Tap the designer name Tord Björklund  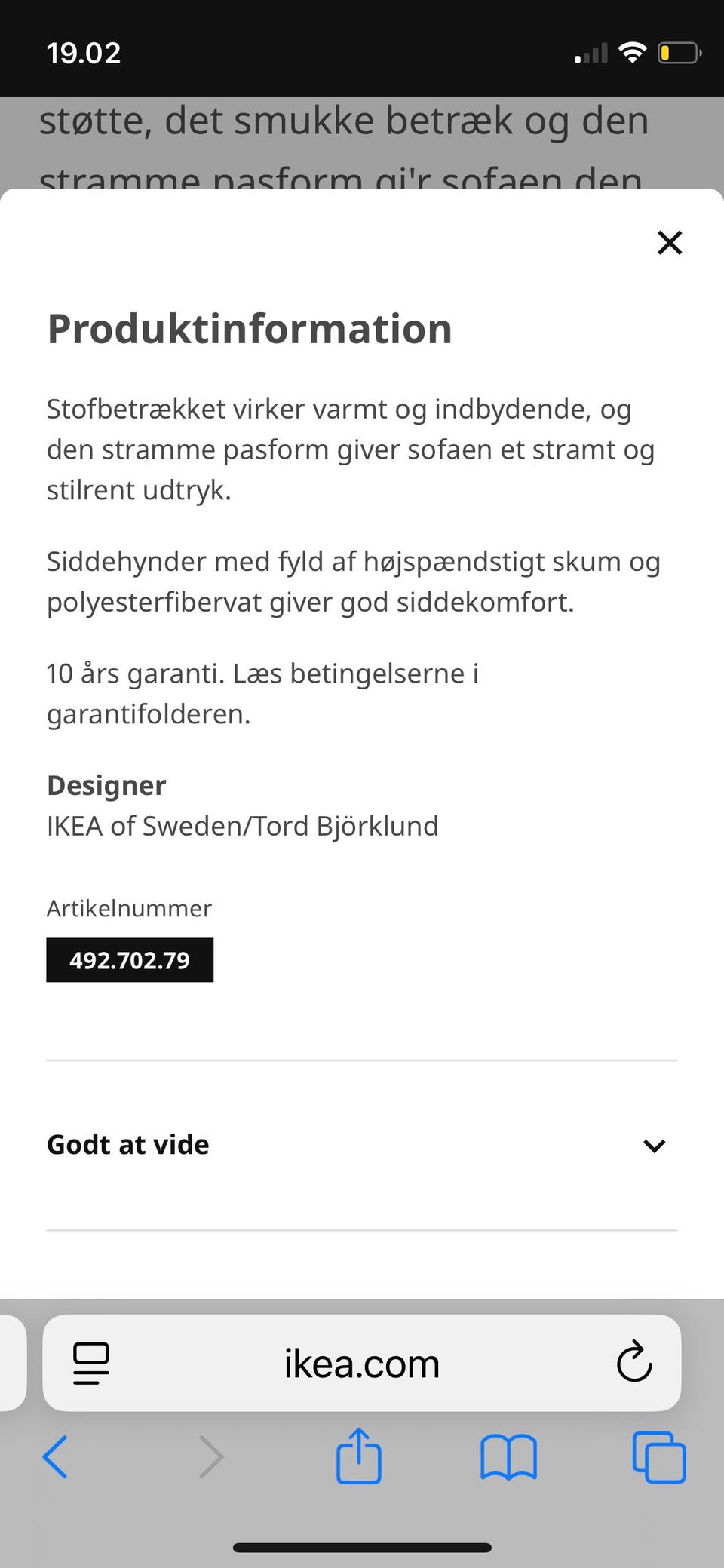coord(243,826)
